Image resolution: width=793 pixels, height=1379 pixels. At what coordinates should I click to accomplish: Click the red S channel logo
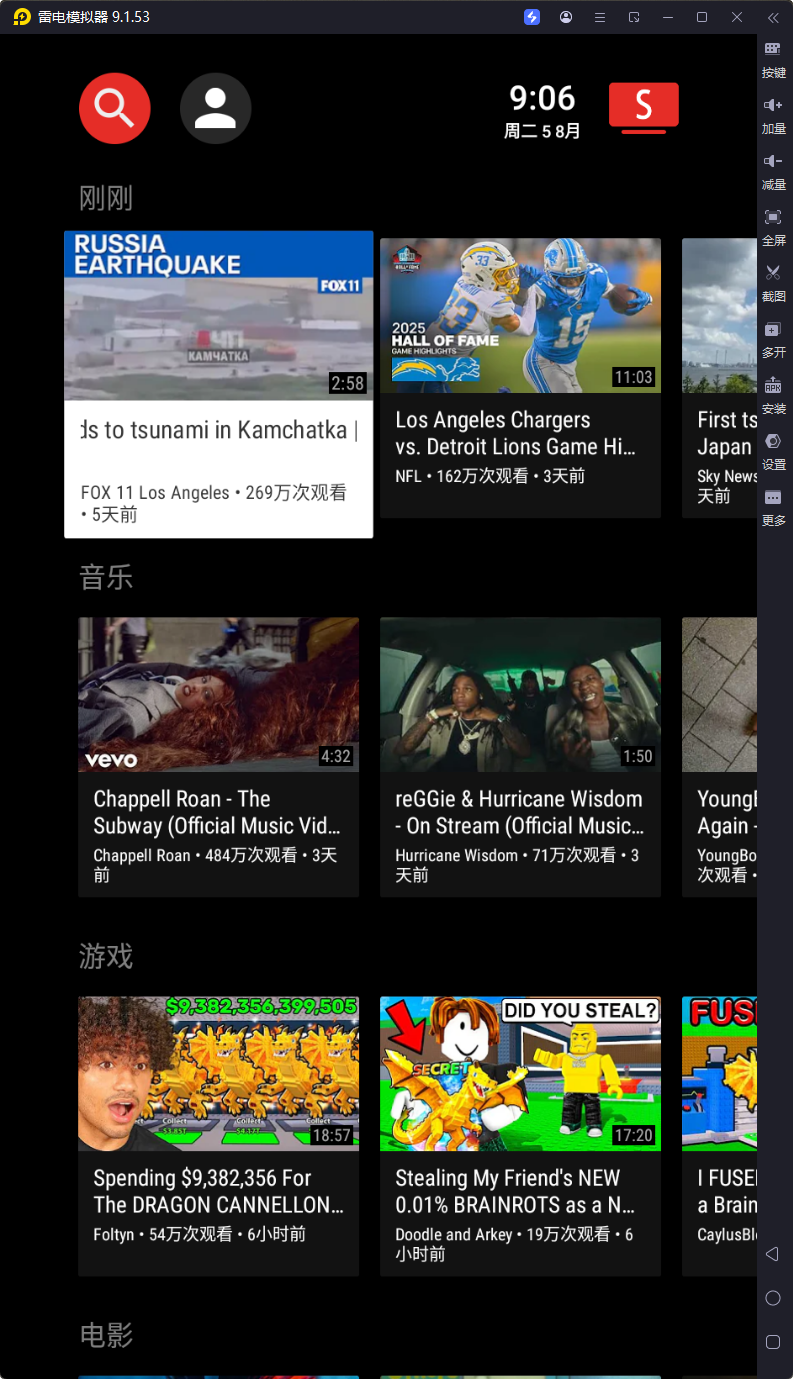pos(643,106)
